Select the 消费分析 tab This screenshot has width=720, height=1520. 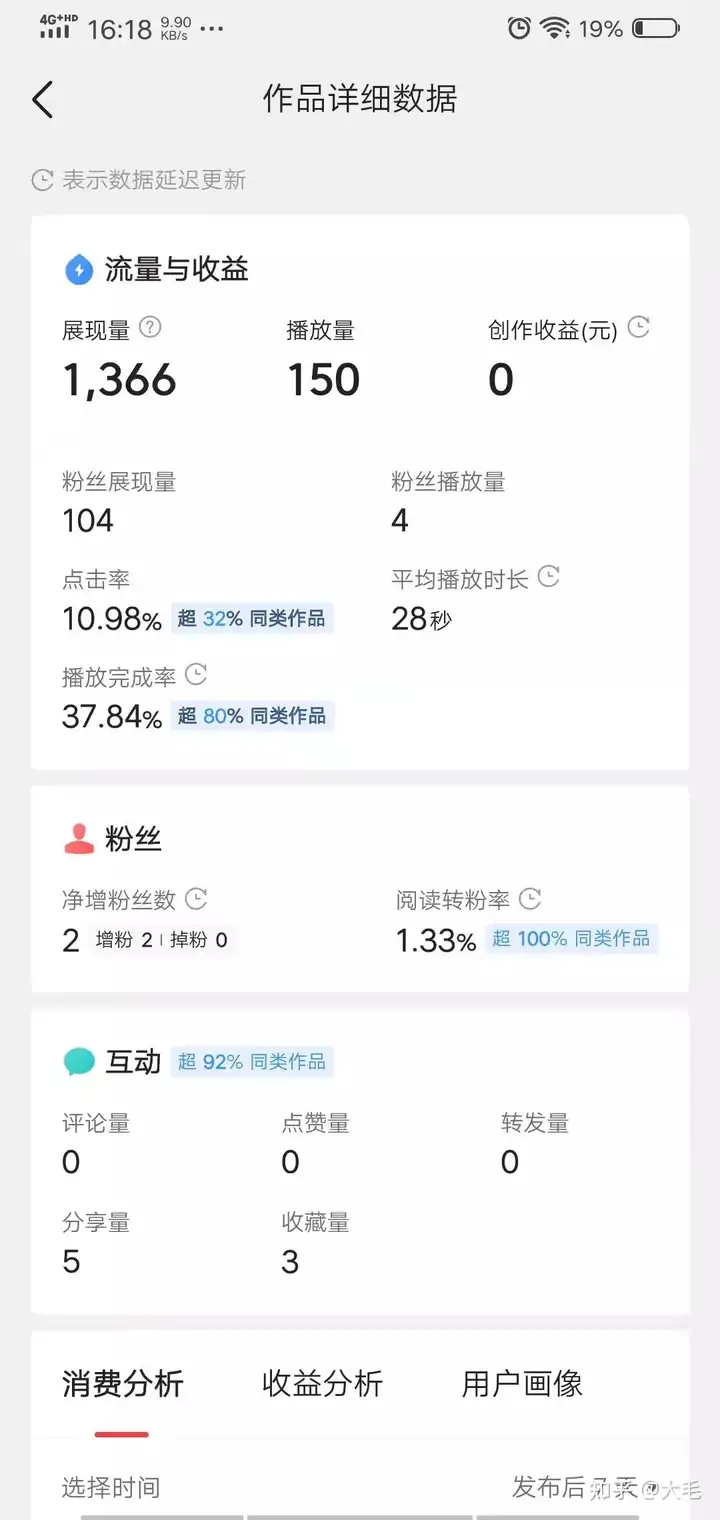point(123,1384)
